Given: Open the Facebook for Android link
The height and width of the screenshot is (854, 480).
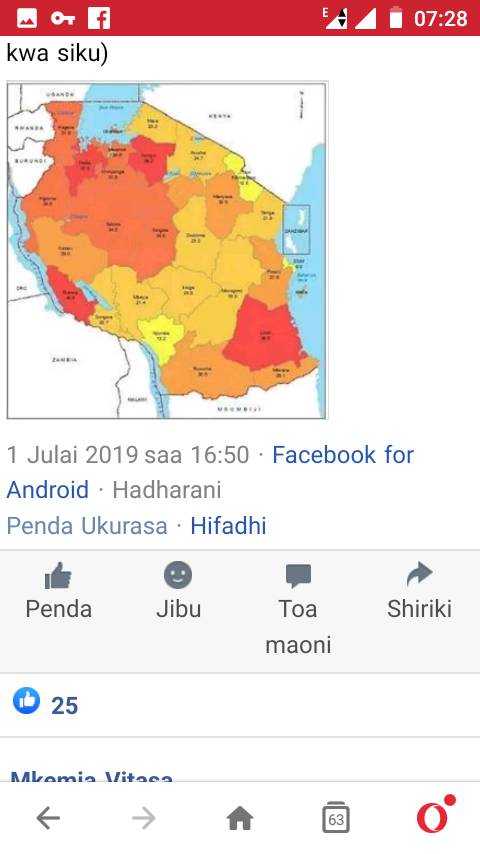Looking at the screenshot, I should (210, 472).
